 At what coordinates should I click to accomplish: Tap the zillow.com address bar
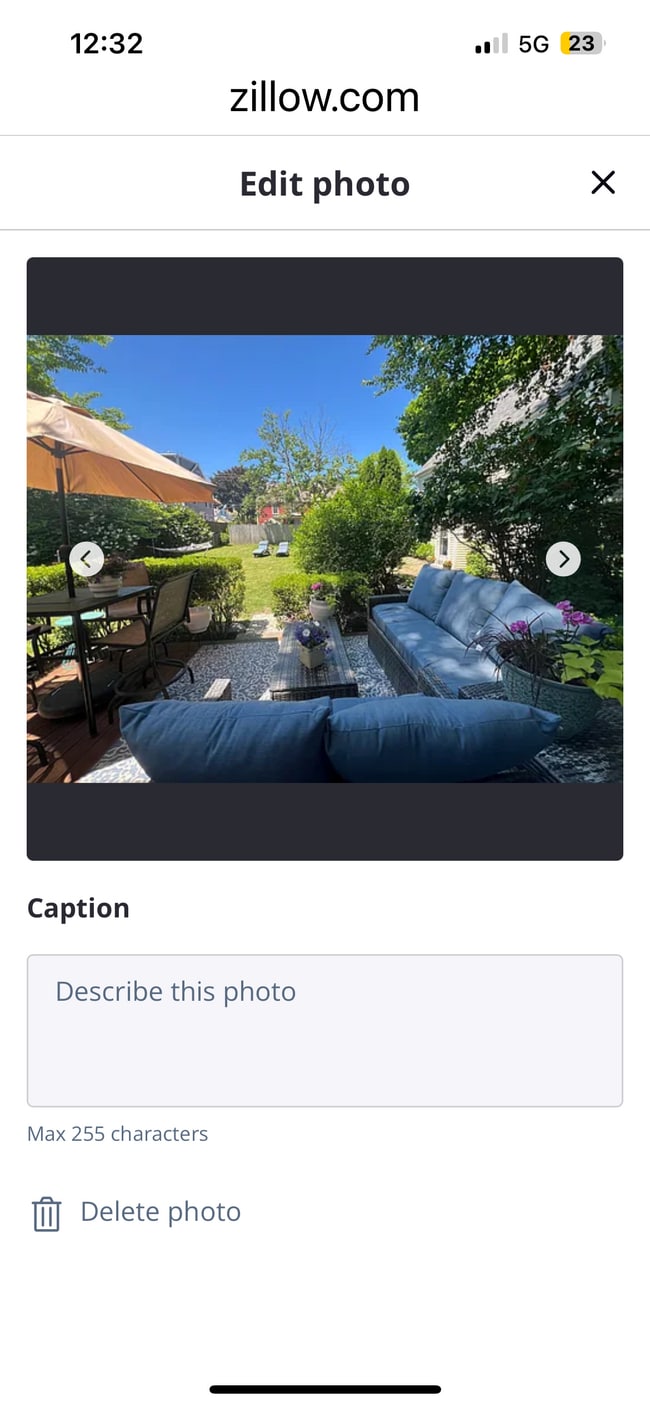(x=324, y=98)
